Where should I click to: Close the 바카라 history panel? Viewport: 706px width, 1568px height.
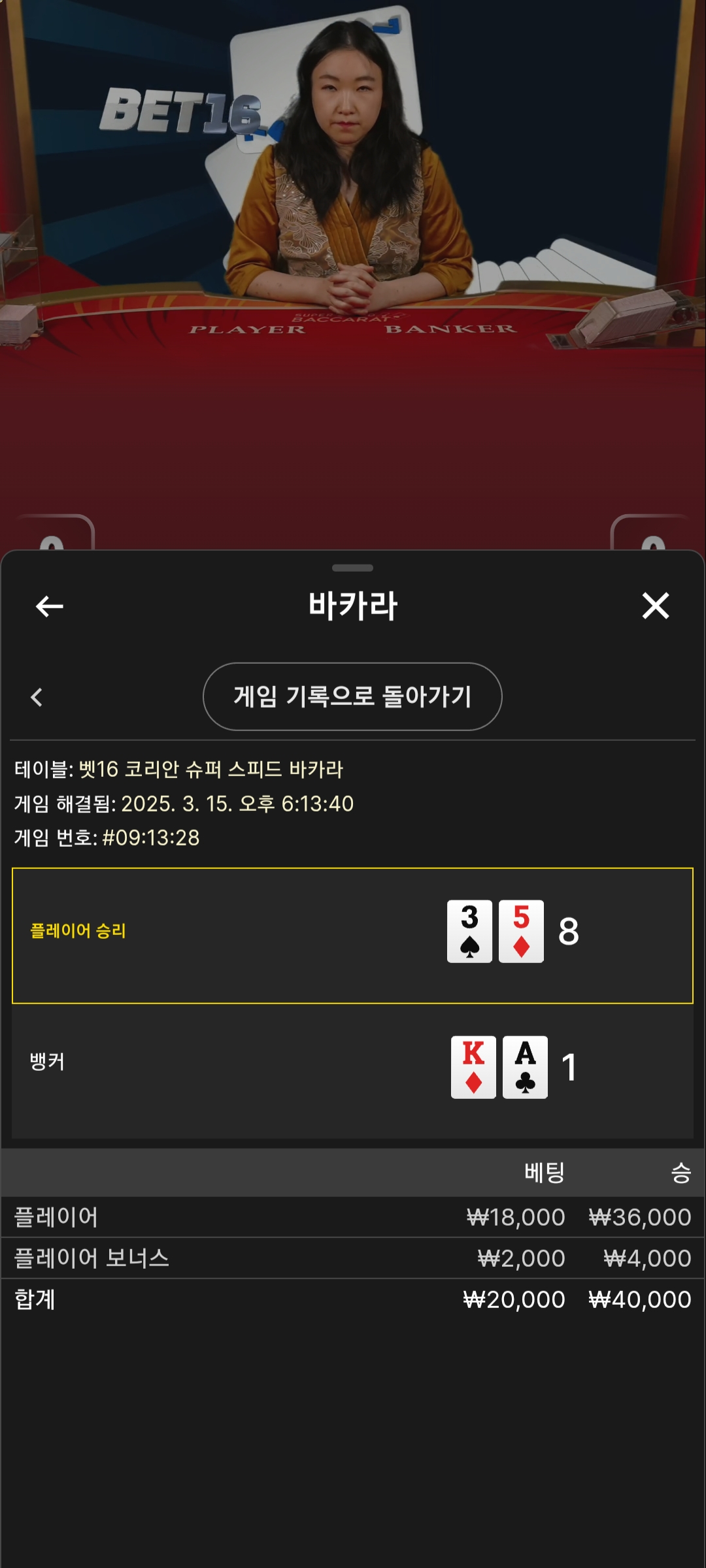655,606
